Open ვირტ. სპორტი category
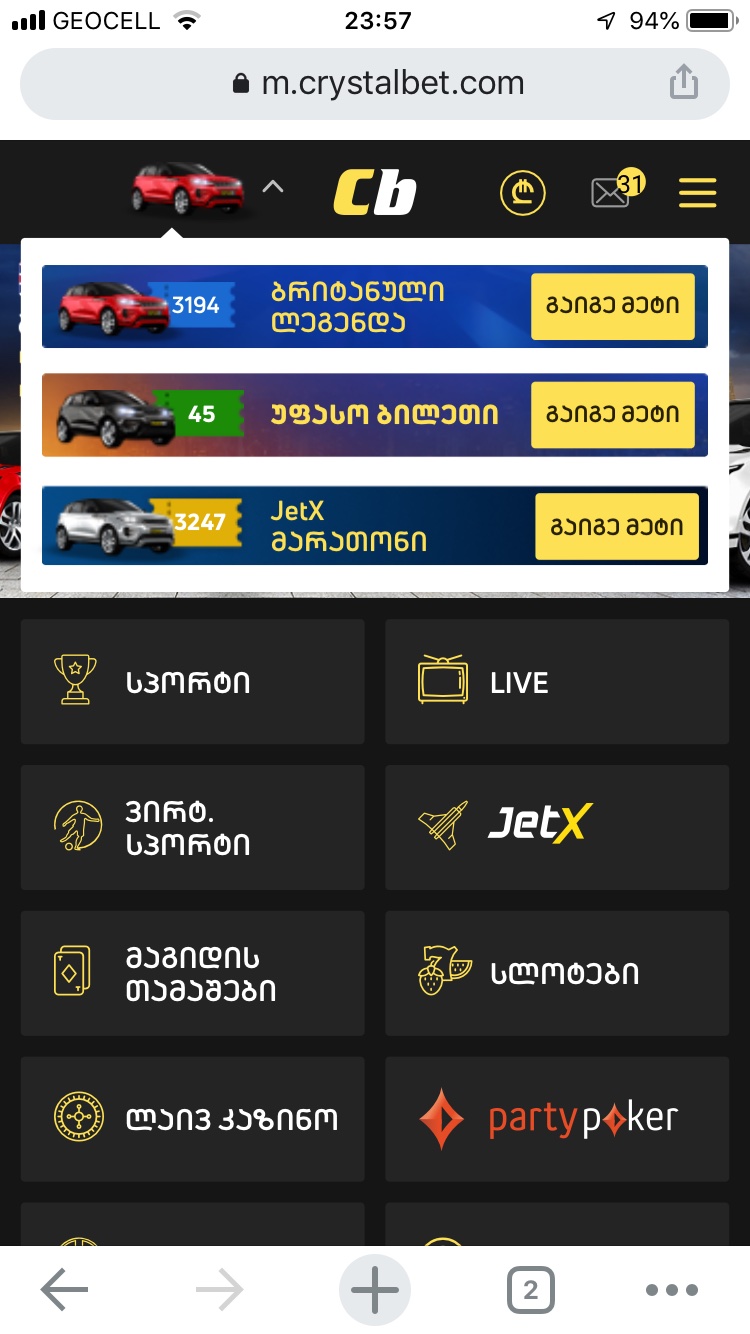The height and width of the screenshot is (1334, 750). click(192, 828)
